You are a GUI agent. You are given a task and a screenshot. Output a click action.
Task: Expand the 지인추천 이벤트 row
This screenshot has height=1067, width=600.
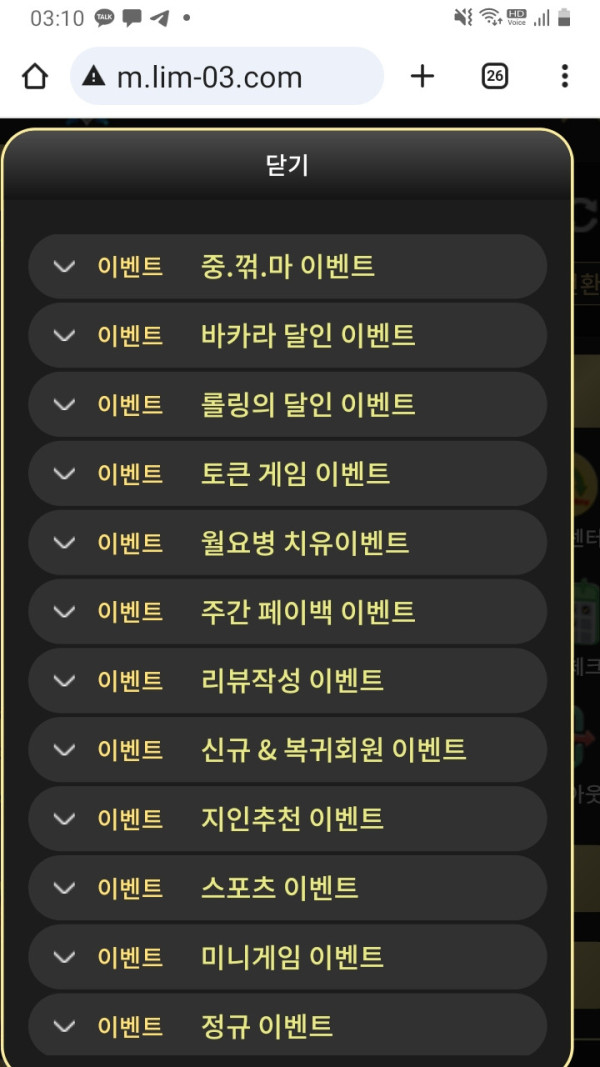[x=287, y=818]
